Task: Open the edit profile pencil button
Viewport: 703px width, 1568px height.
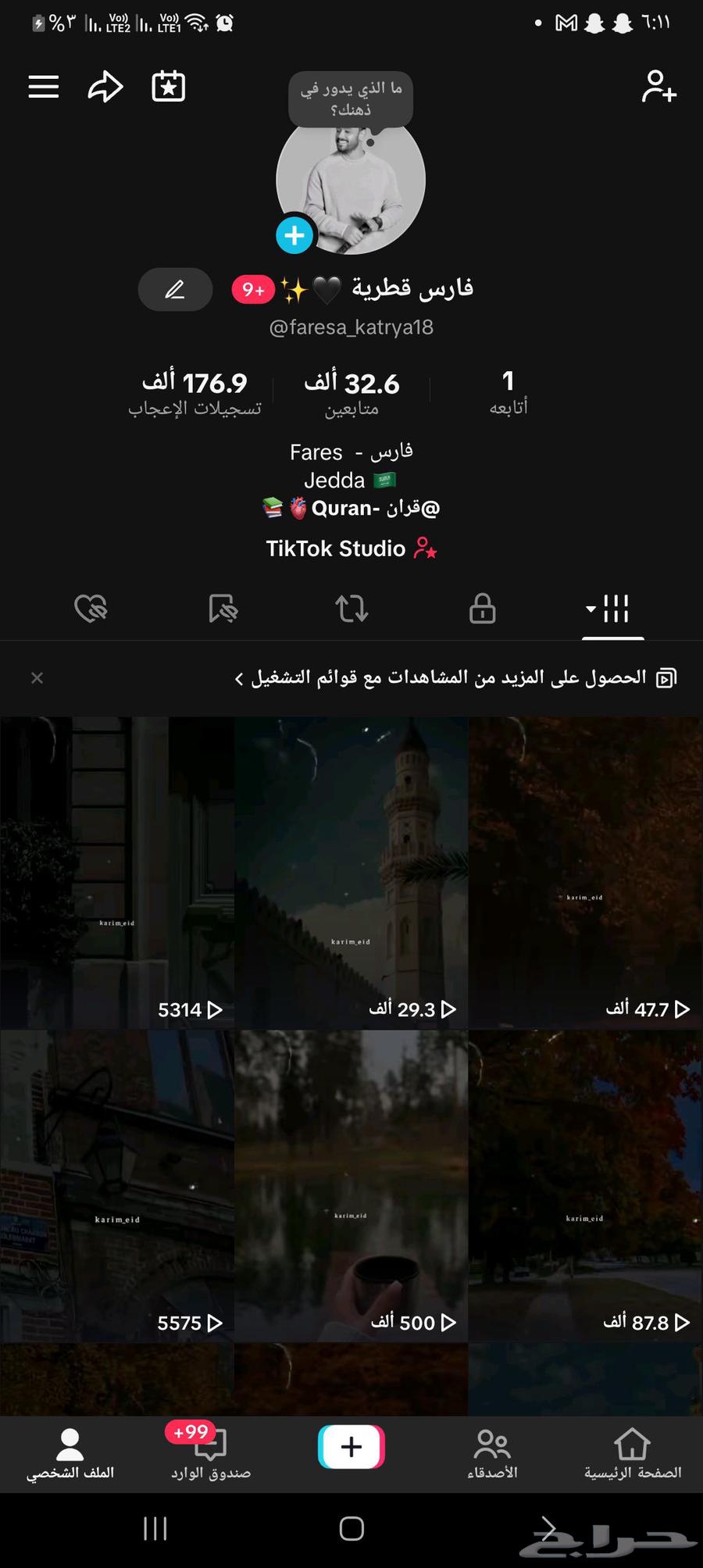Action: point(175,289)
